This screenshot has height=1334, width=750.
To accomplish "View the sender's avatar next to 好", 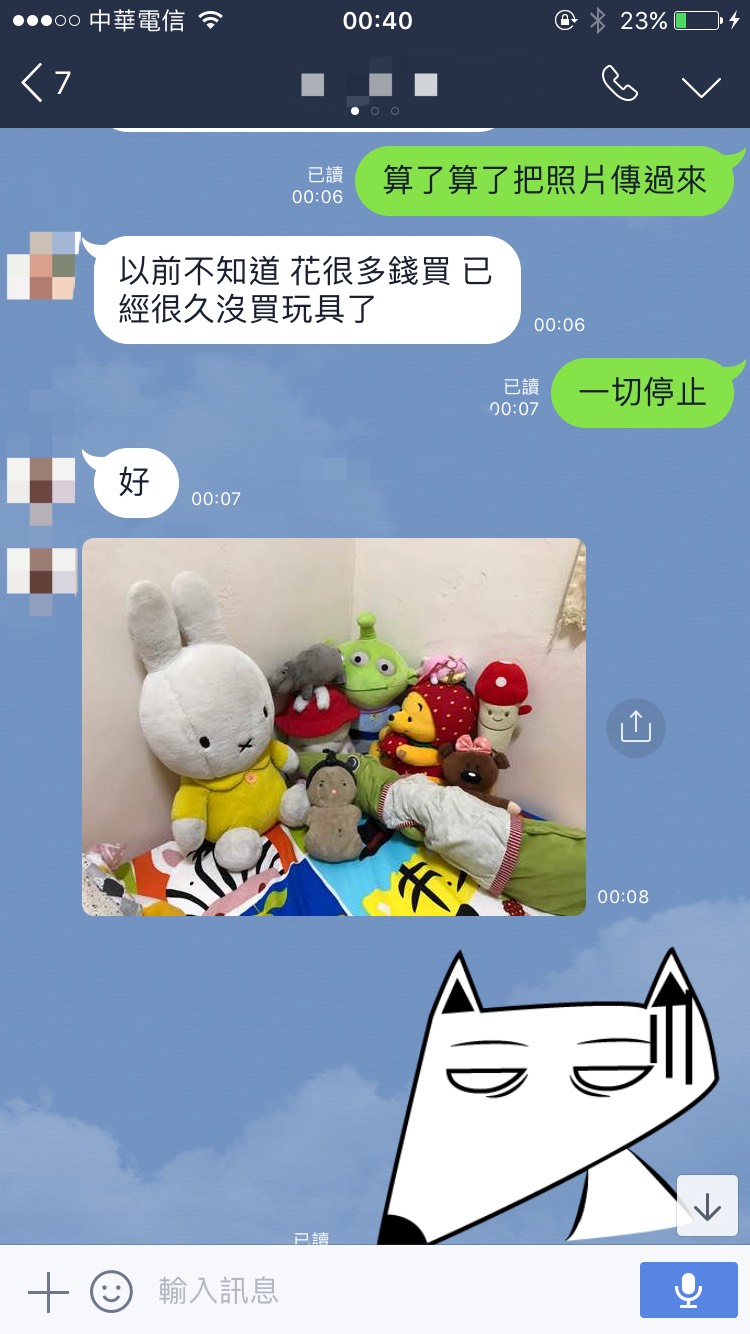I will pos(41,484).
